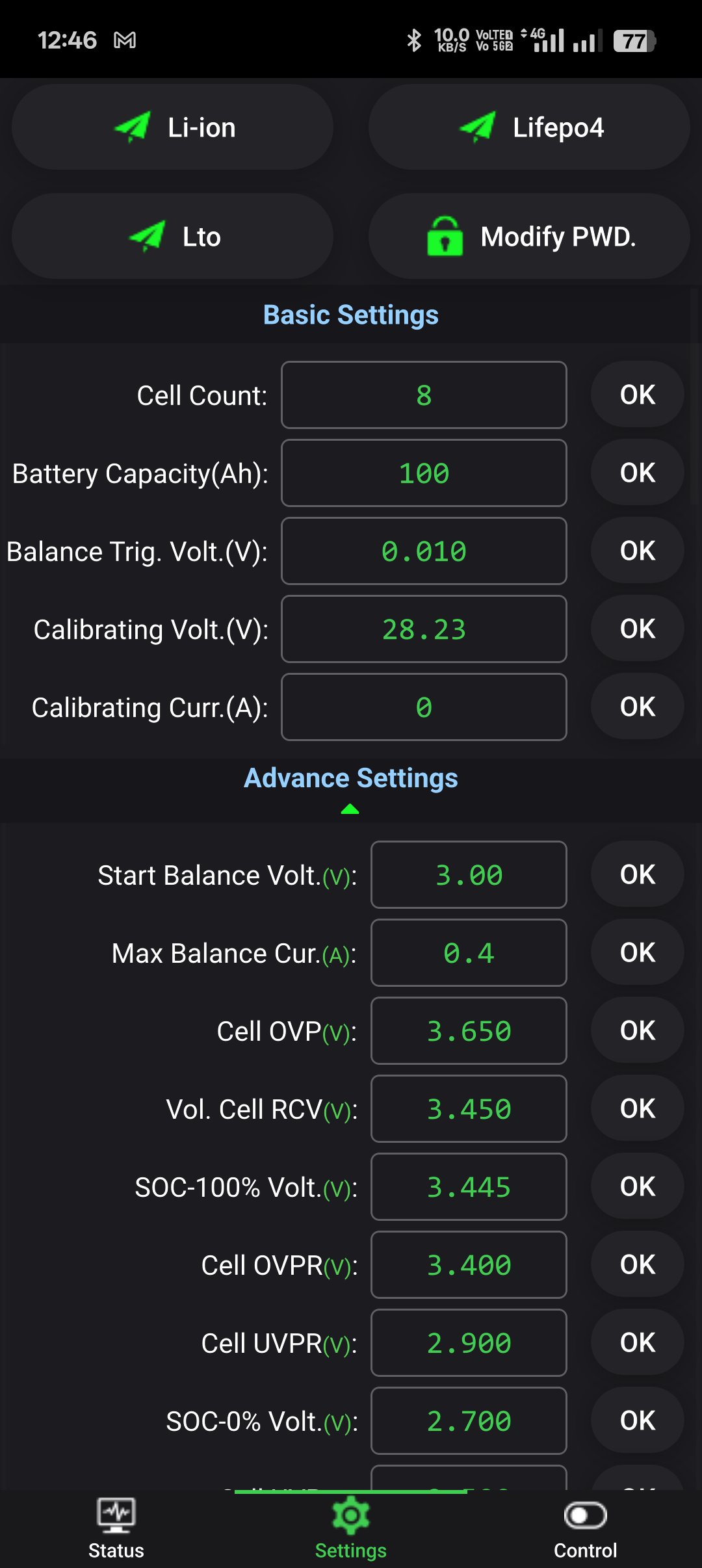This screenshot has height=1568, width=702.
Task: Edit the Balance Trig. Volt. value
Action: click(424, 551)
